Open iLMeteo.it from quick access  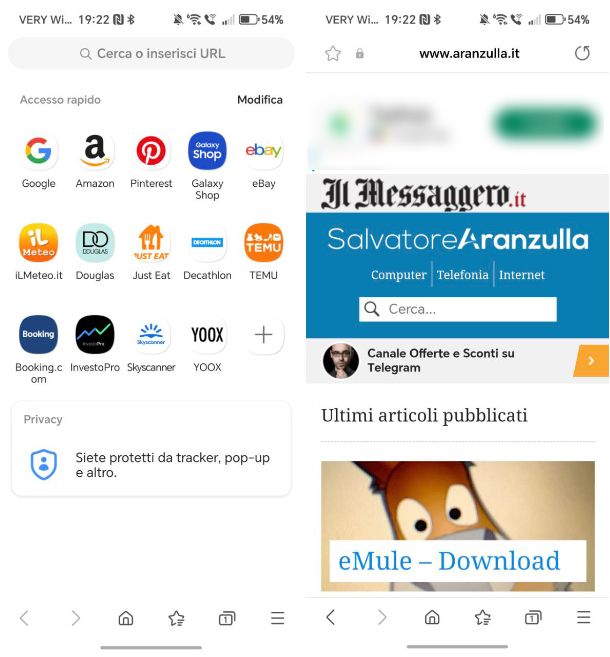tap(38, 243)
